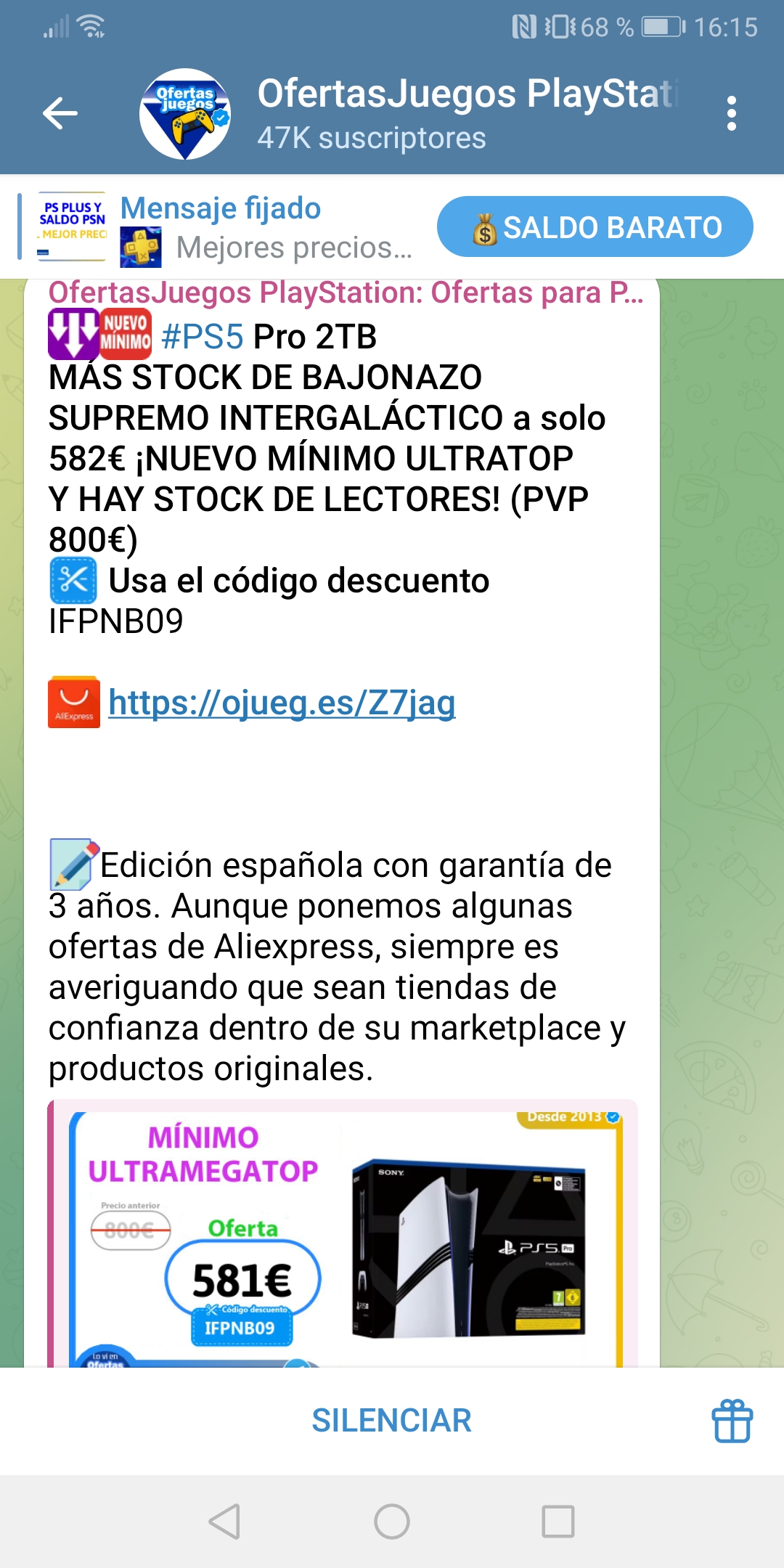
Task: Open OfertasJuegos PlayStation channel info
Action: tap(407, 113)
